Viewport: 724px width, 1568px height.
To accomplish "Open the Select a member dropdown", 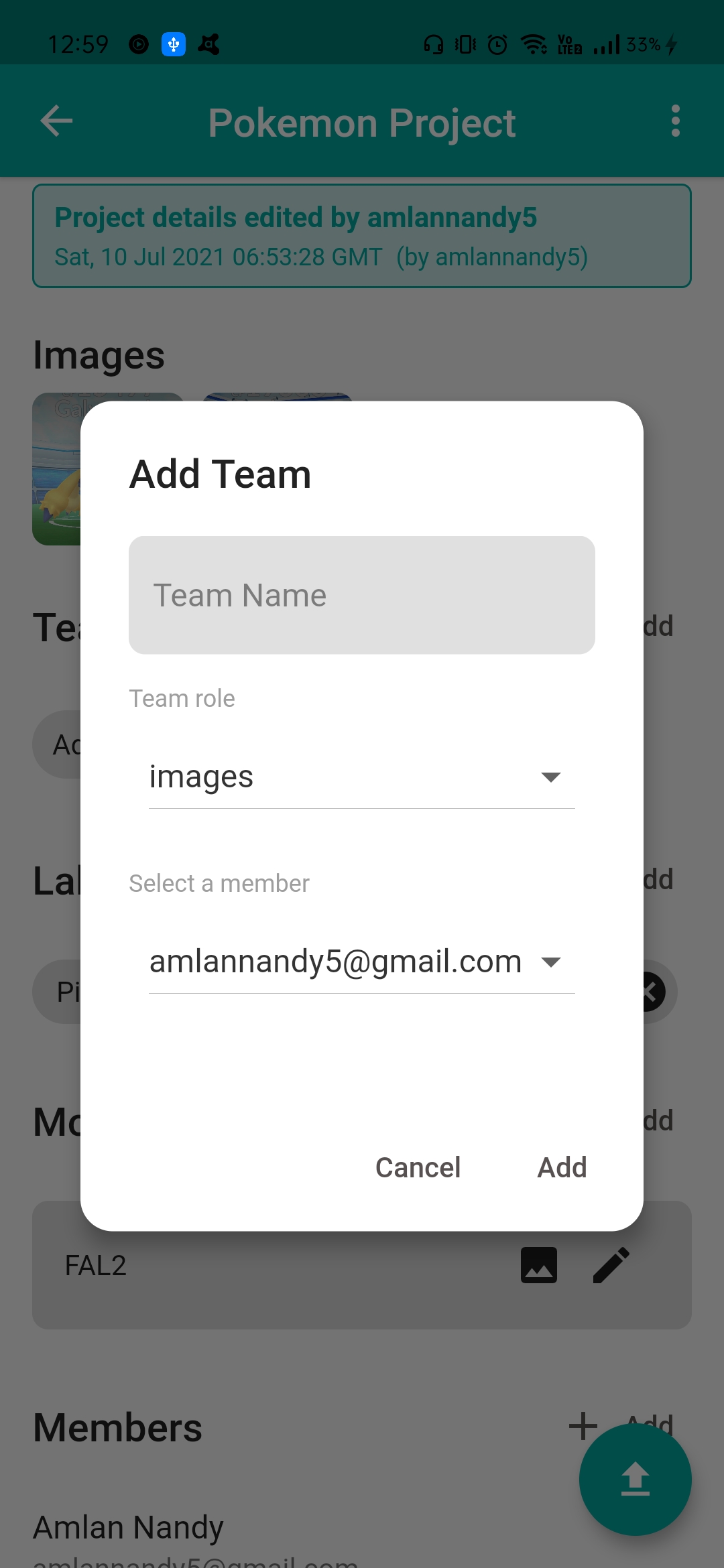I will click(362, 962).
